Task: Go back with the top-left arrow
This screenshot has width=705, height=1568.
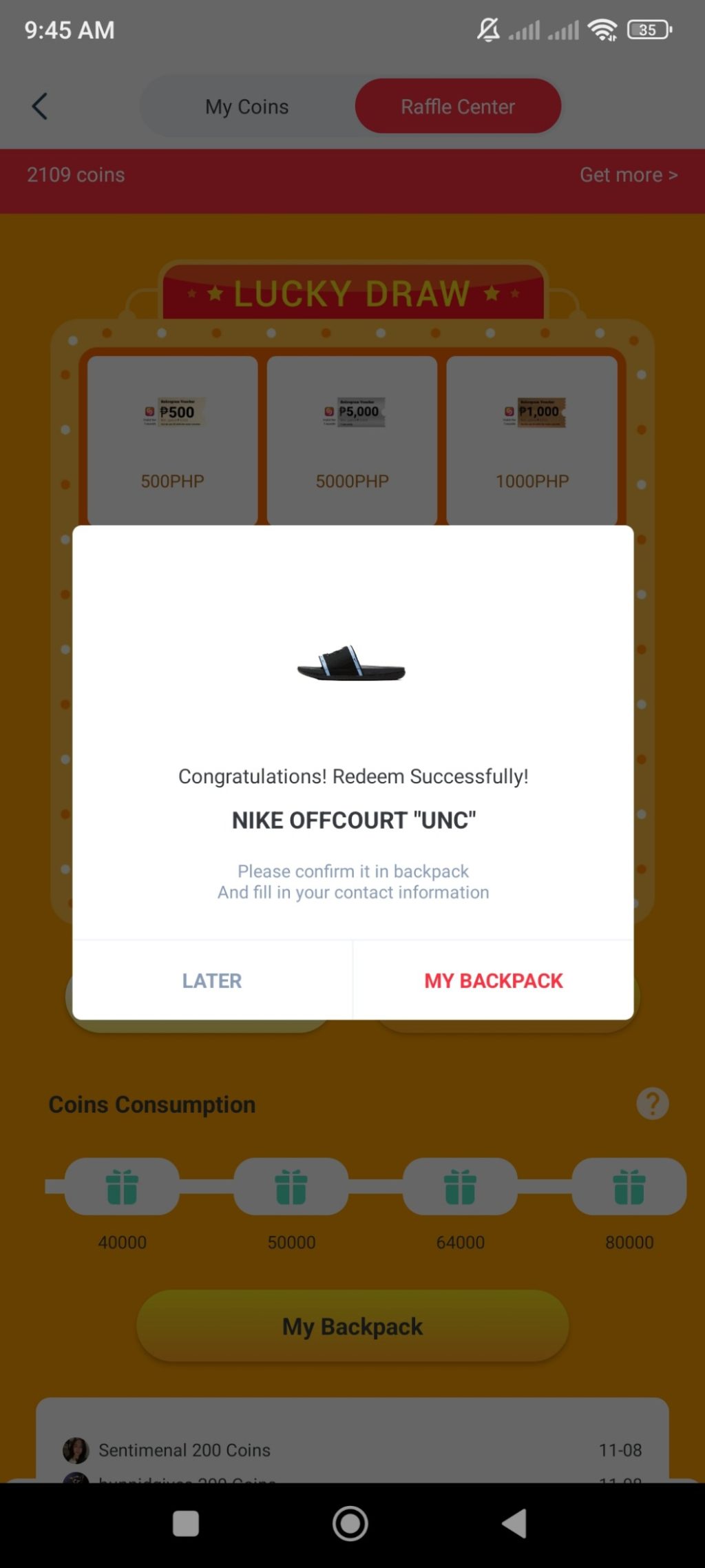Action: [x=40, y=107]
